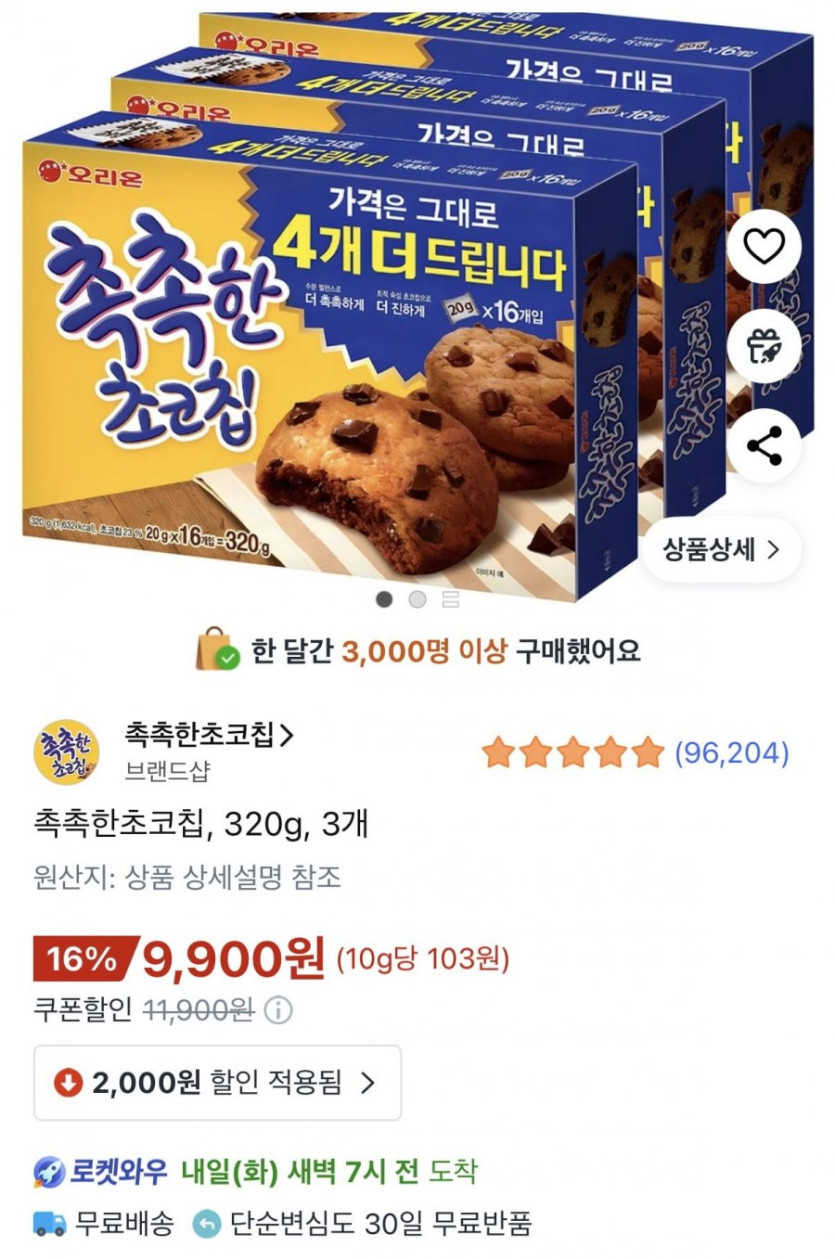Add product to wishlist with heart icon
The image size is (835, 1259).
[x=764, y=246]
